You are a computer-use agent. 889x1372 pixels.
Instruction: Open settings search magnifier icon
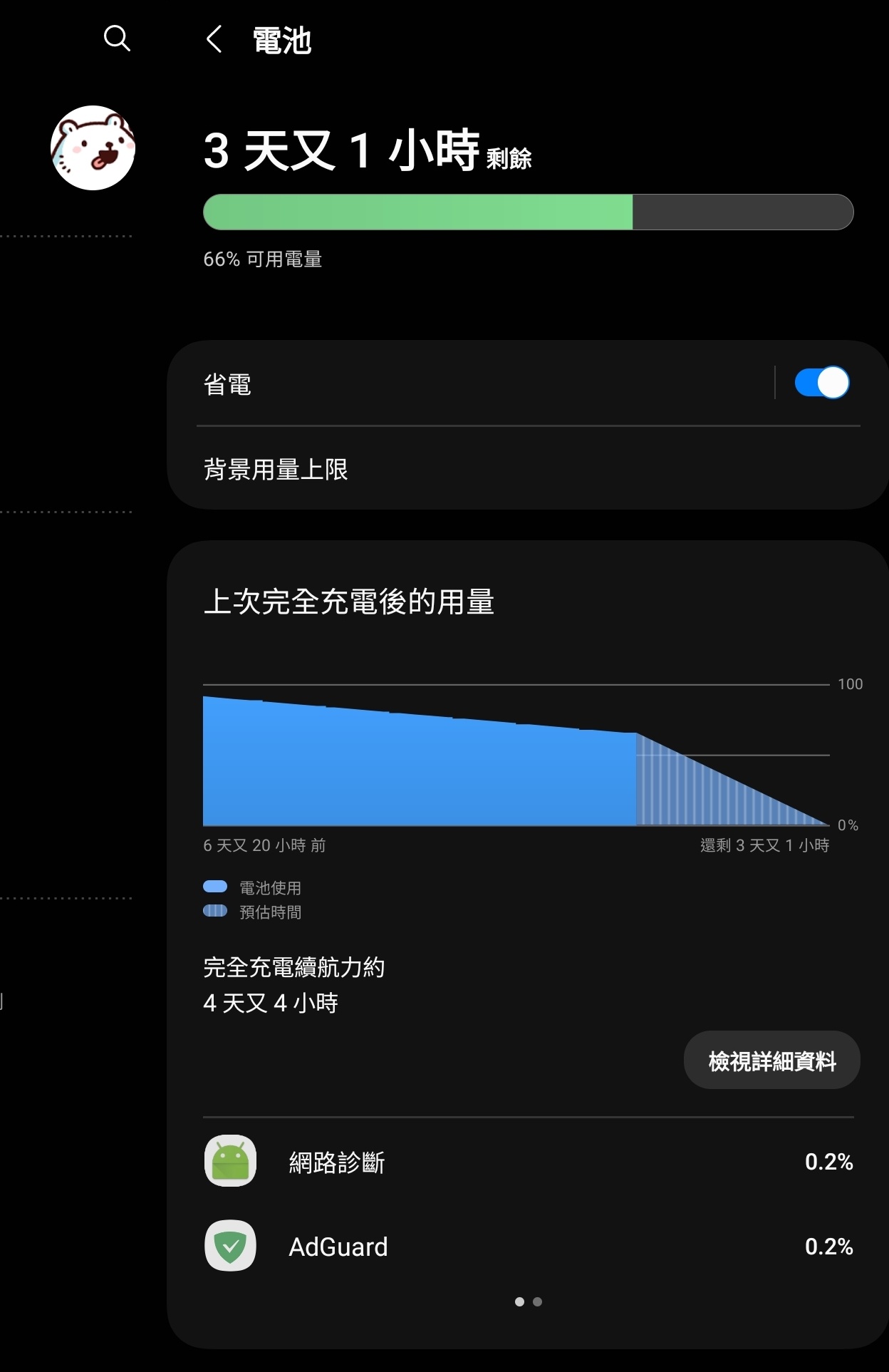(117, 38)
